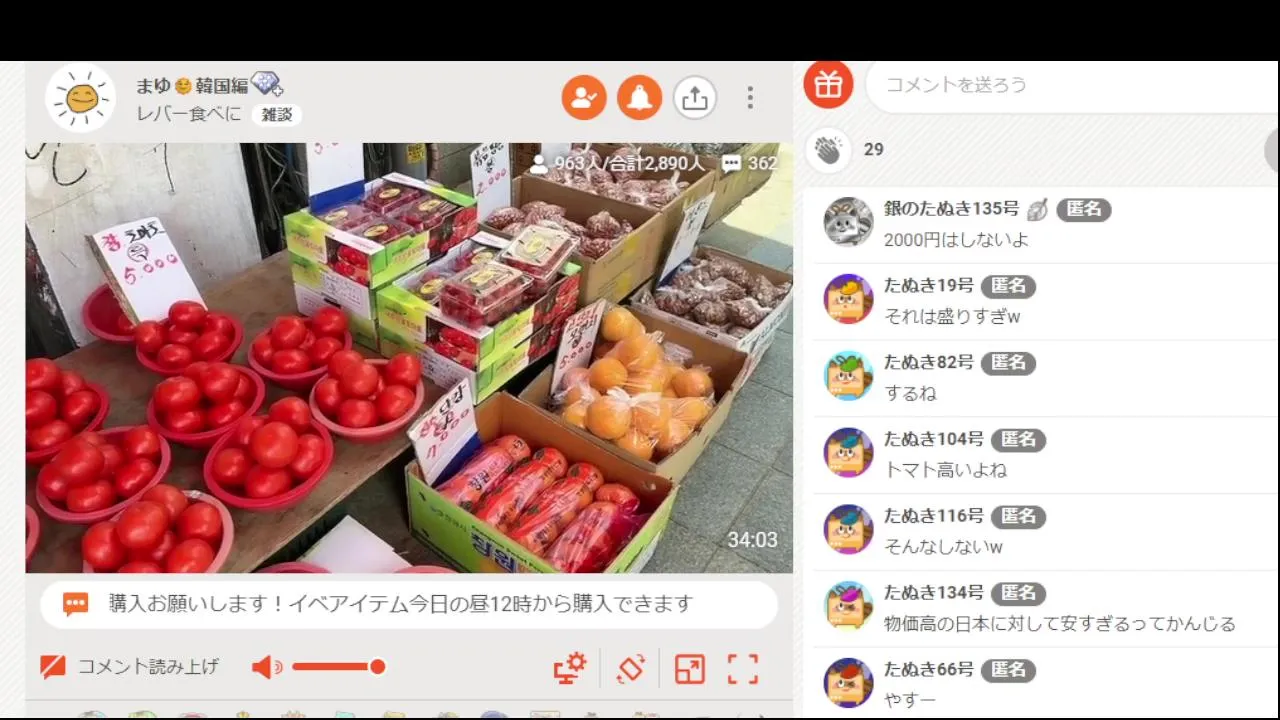Screen dimensions: 1280x720
Task: Send a gift with the gift icon
Action: coord(828,84)
